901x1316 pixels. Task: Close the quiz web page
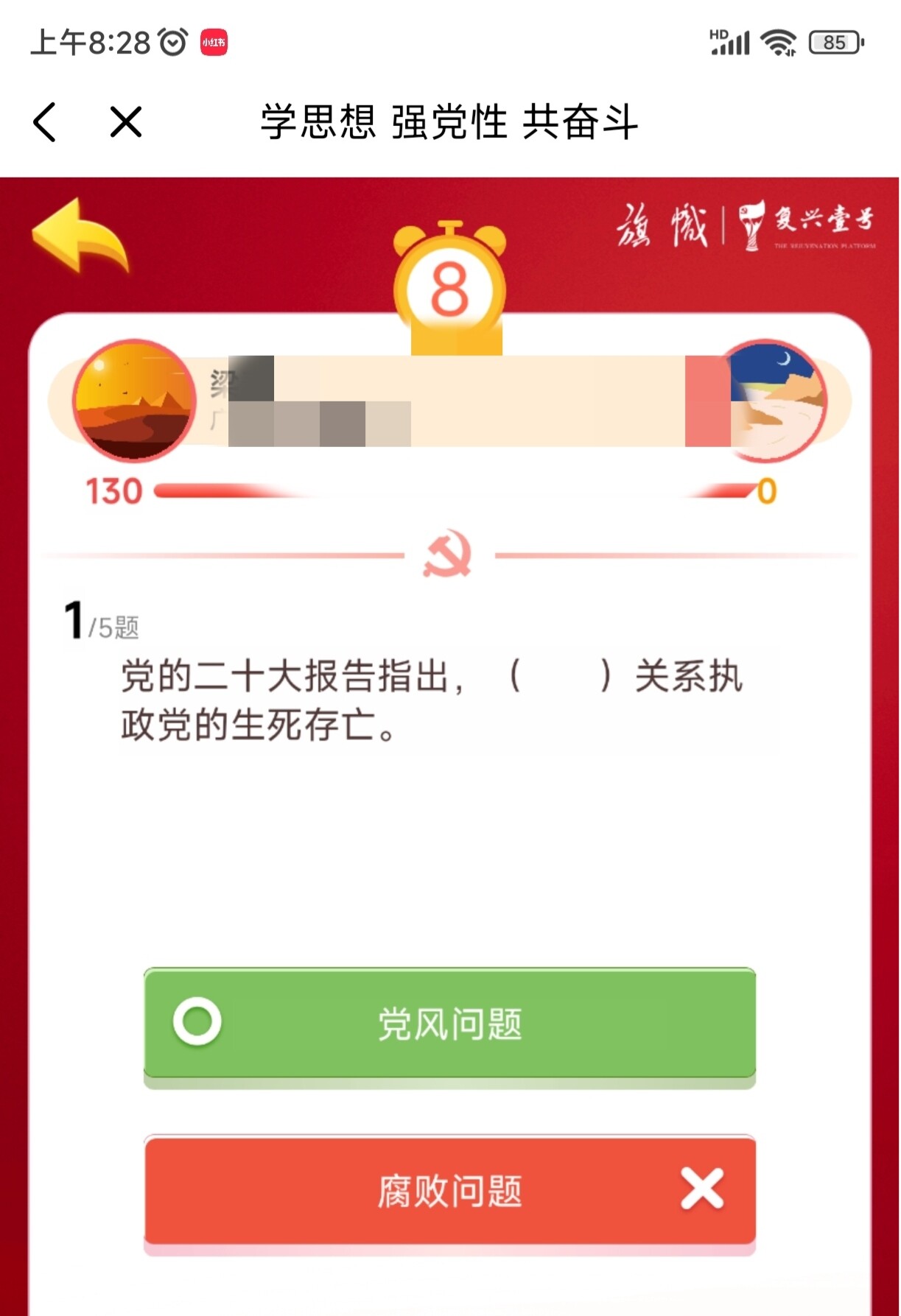(x=125, y=122)
